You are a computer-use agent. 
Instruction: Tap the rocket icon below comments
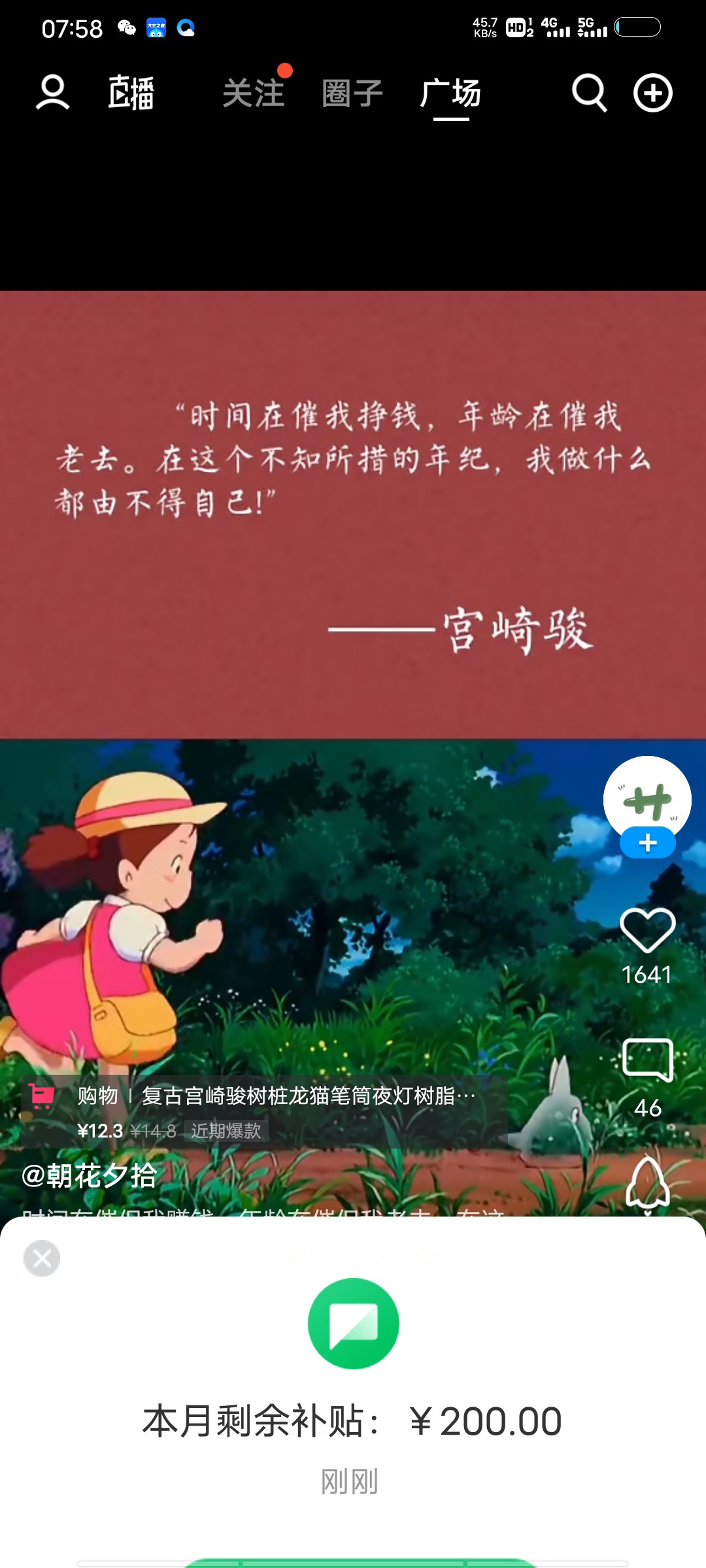click(648, 1184)
